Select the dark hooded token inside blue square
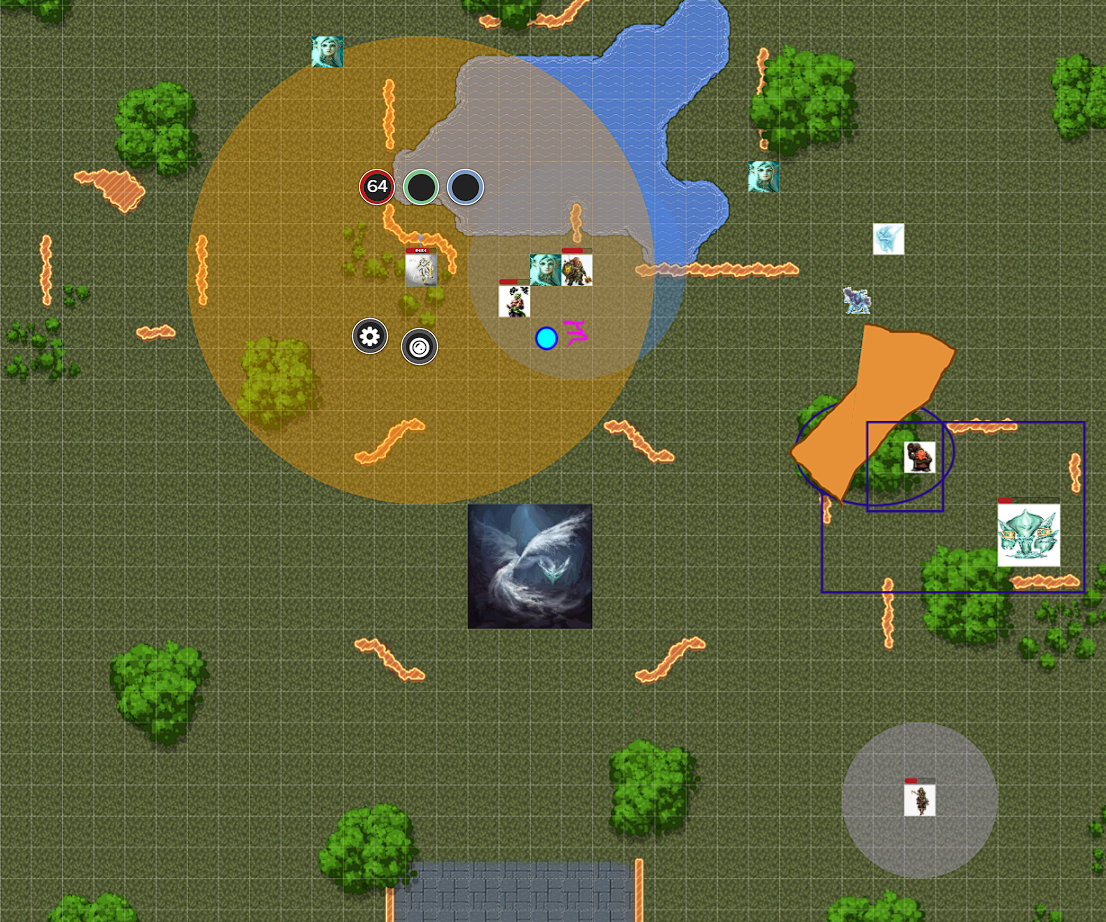 click(x=920, y=457)
